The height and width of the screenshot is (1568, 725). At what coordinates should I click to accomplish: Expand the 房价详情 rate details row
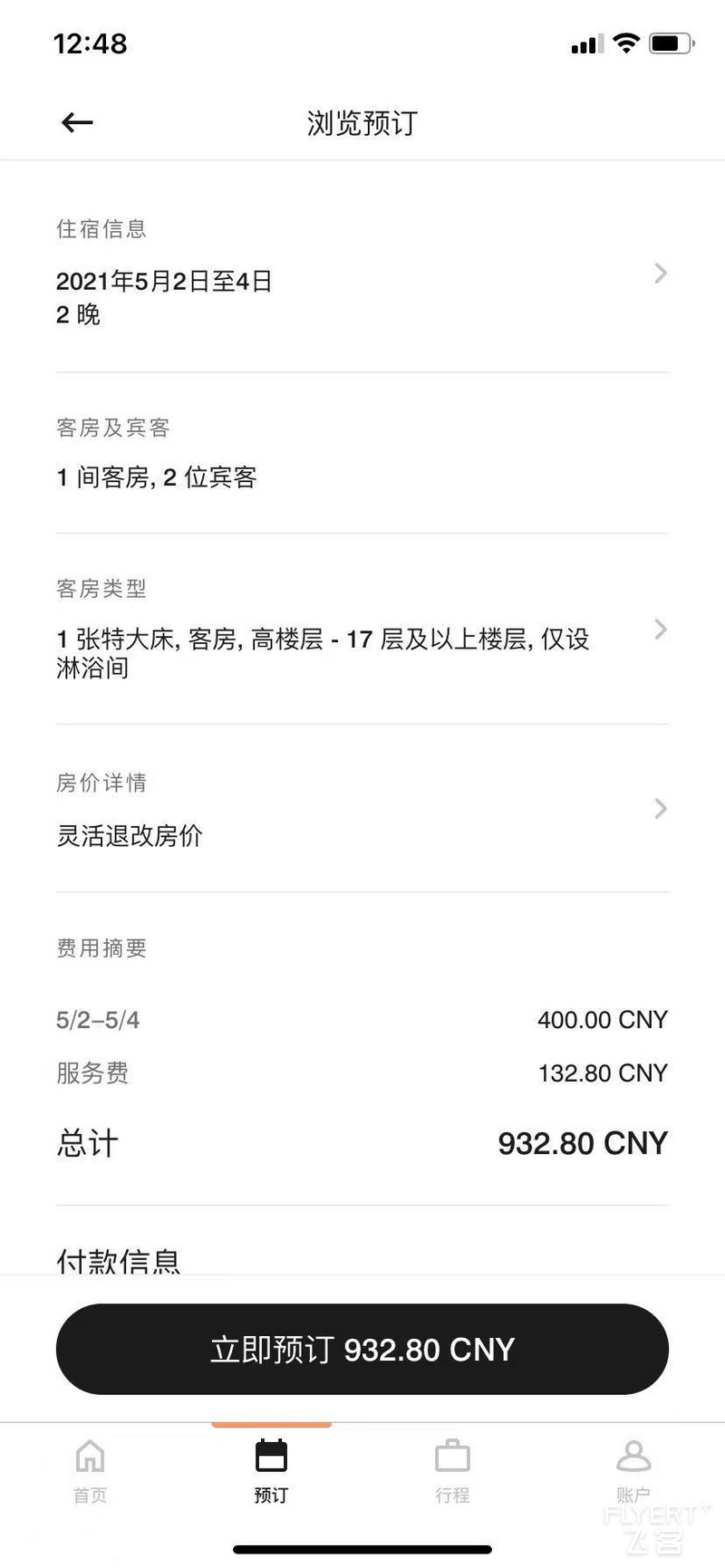[x=362, y=808]
